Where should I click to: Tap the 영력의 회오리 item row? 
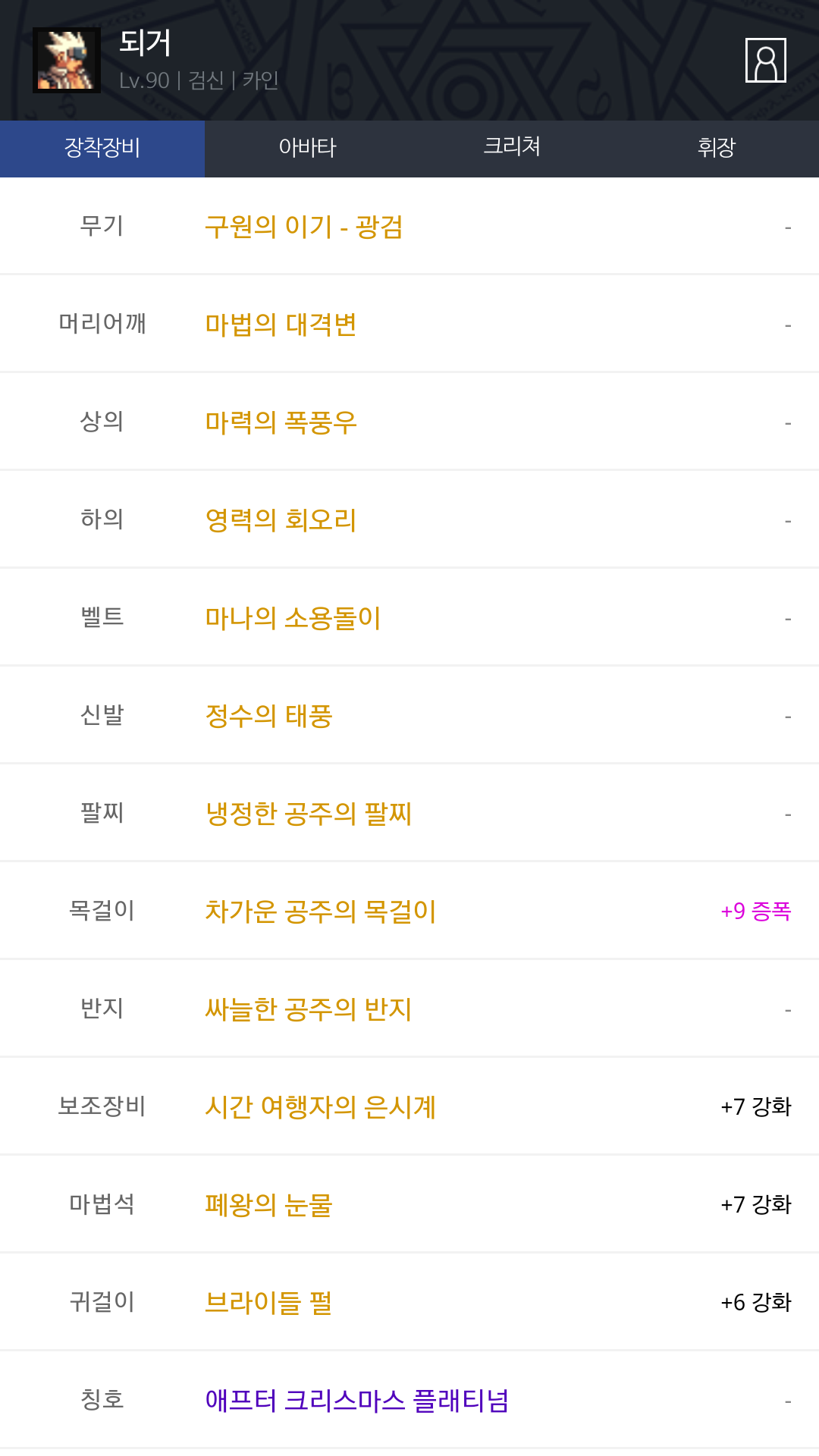coord(281,520)
